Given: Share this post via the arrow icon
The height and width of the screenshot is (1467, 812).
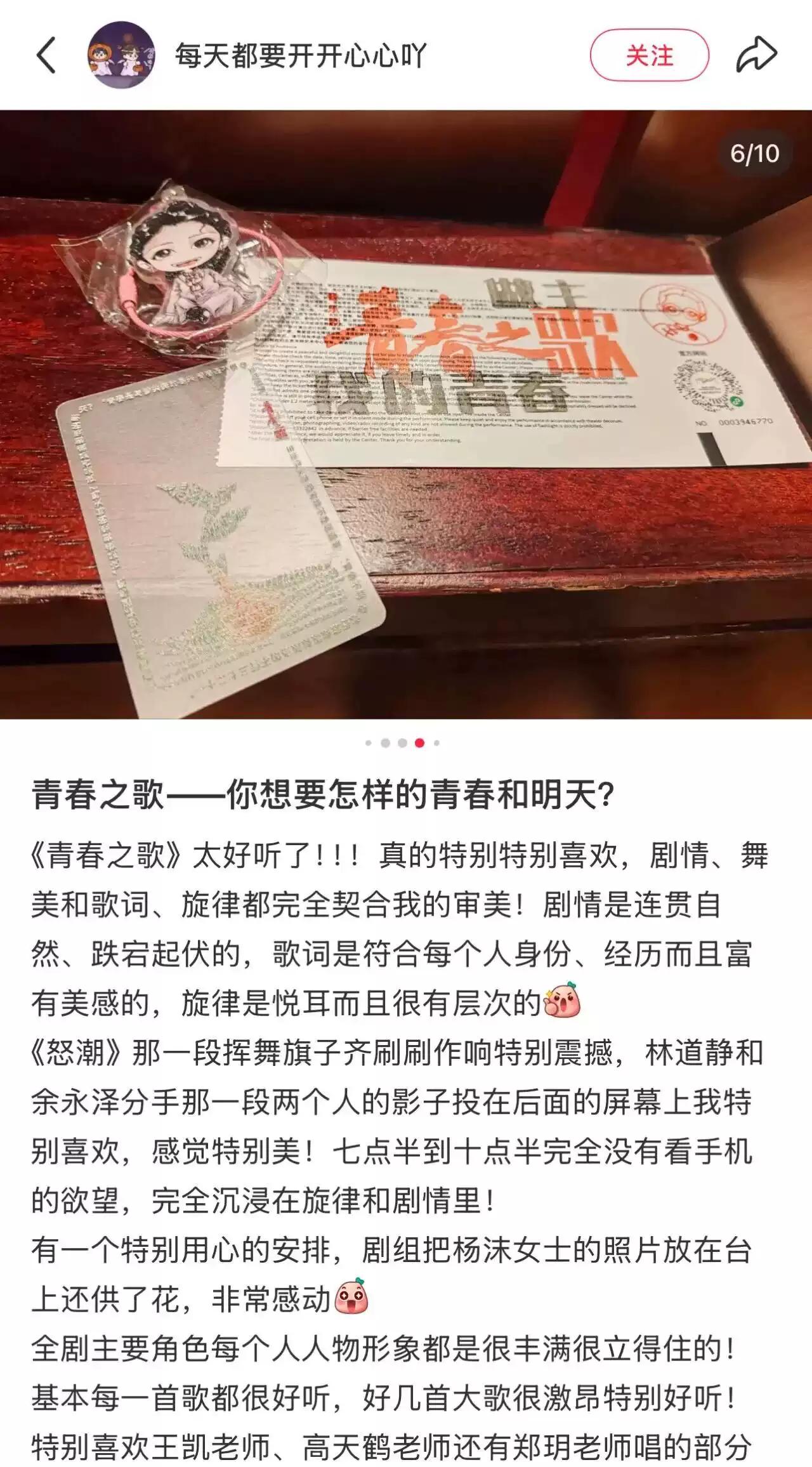Looking at the screenshot, I should point(756,55).
